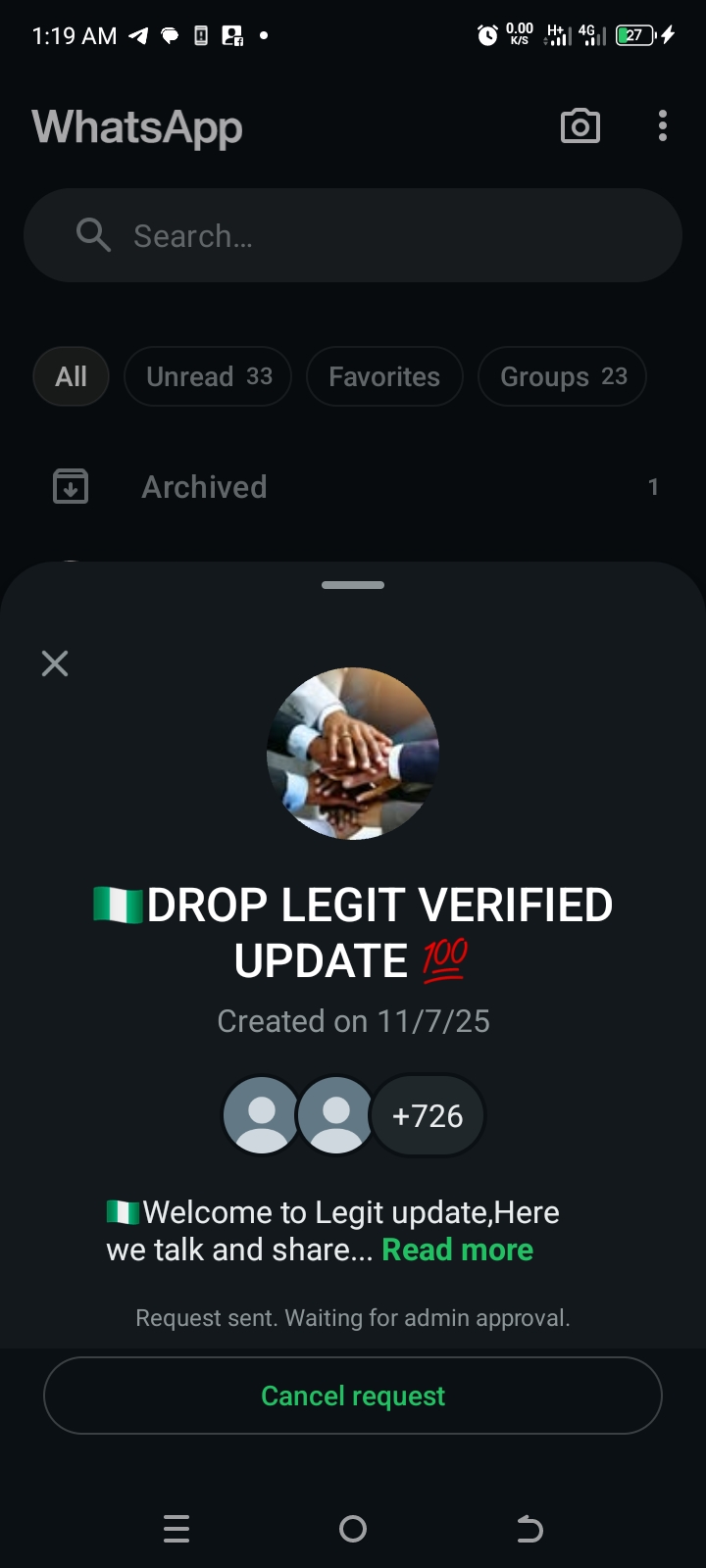Cancel the group join request
The width and height of the screenshot is (706, 1568).
(353, 1396)
